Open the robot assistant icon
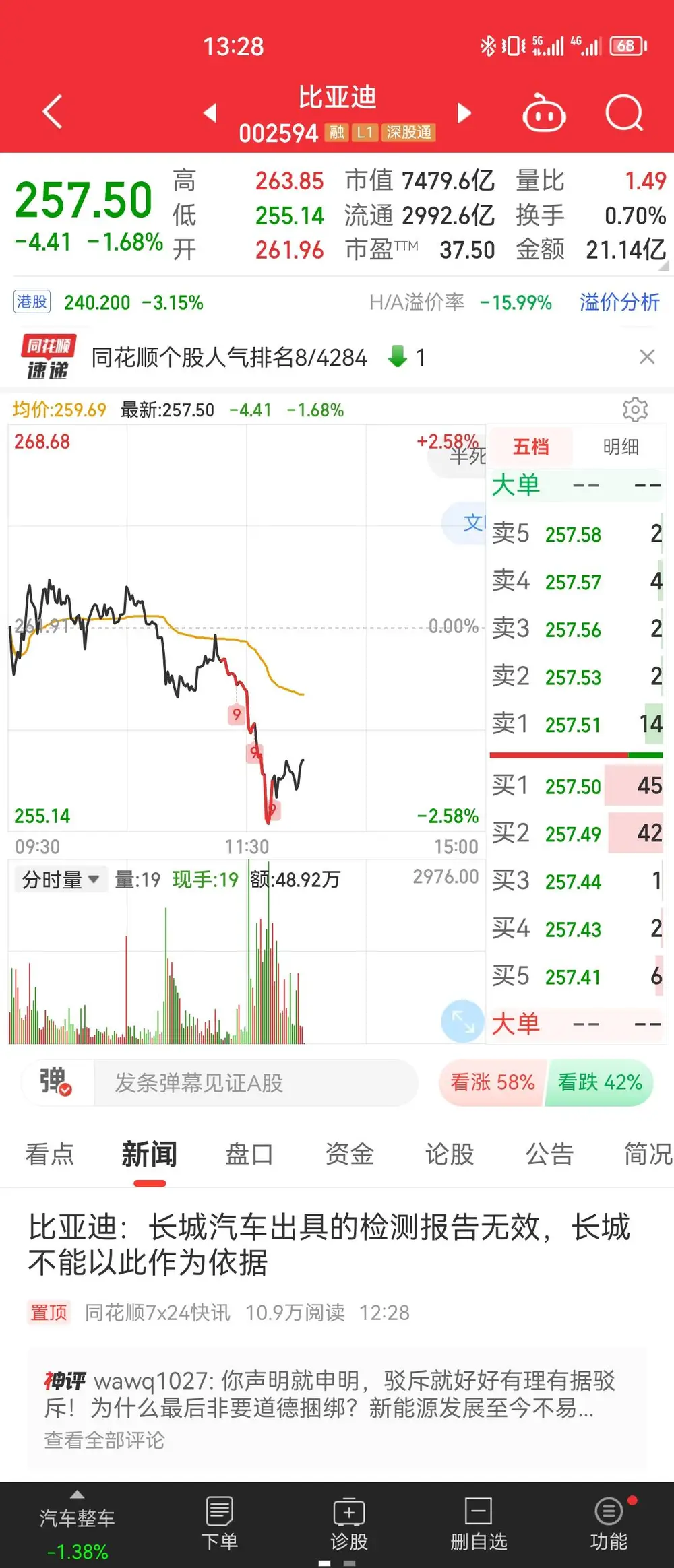 (544, 113)
